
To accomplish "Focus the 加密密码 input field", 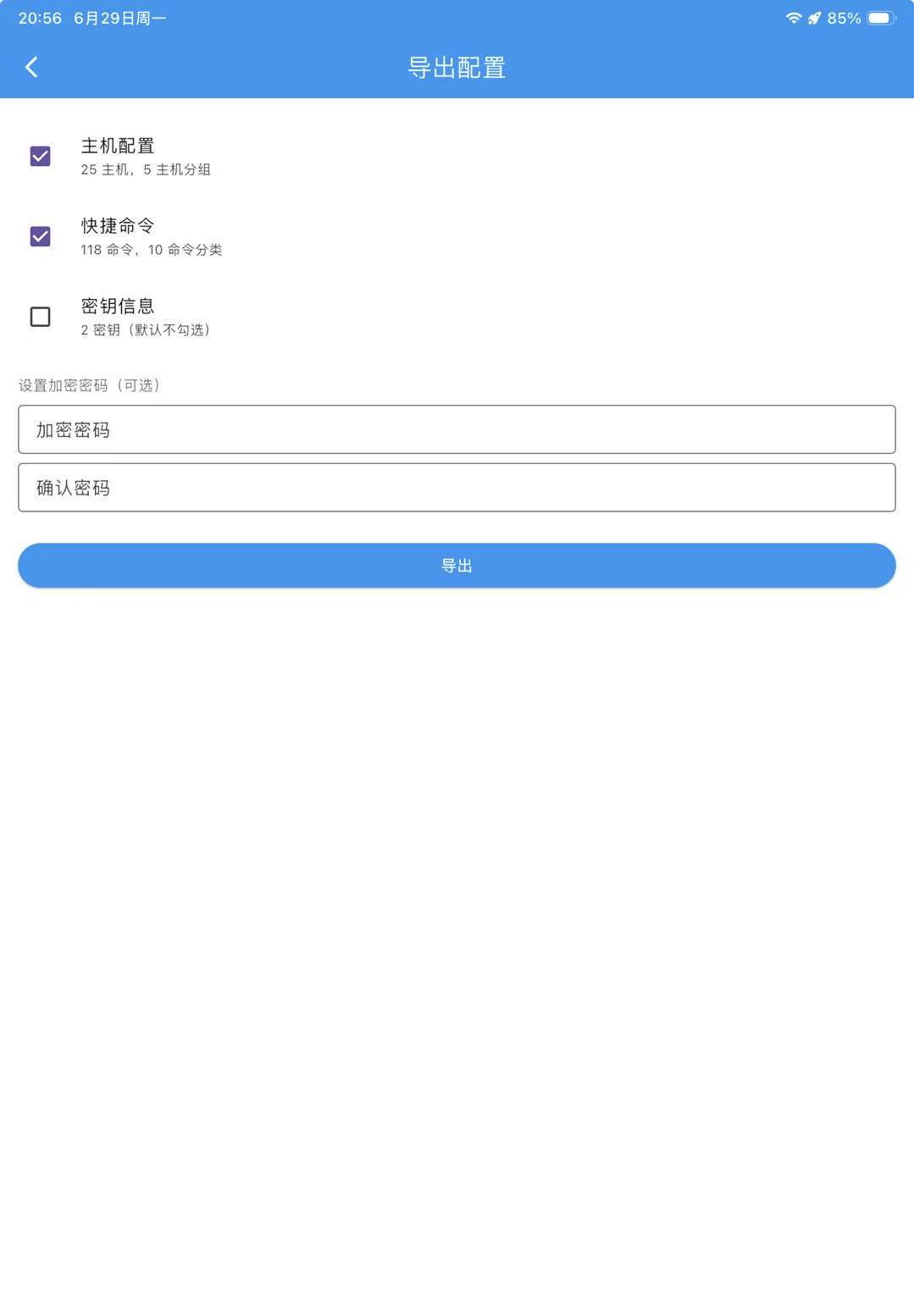I will coord(457,429).
